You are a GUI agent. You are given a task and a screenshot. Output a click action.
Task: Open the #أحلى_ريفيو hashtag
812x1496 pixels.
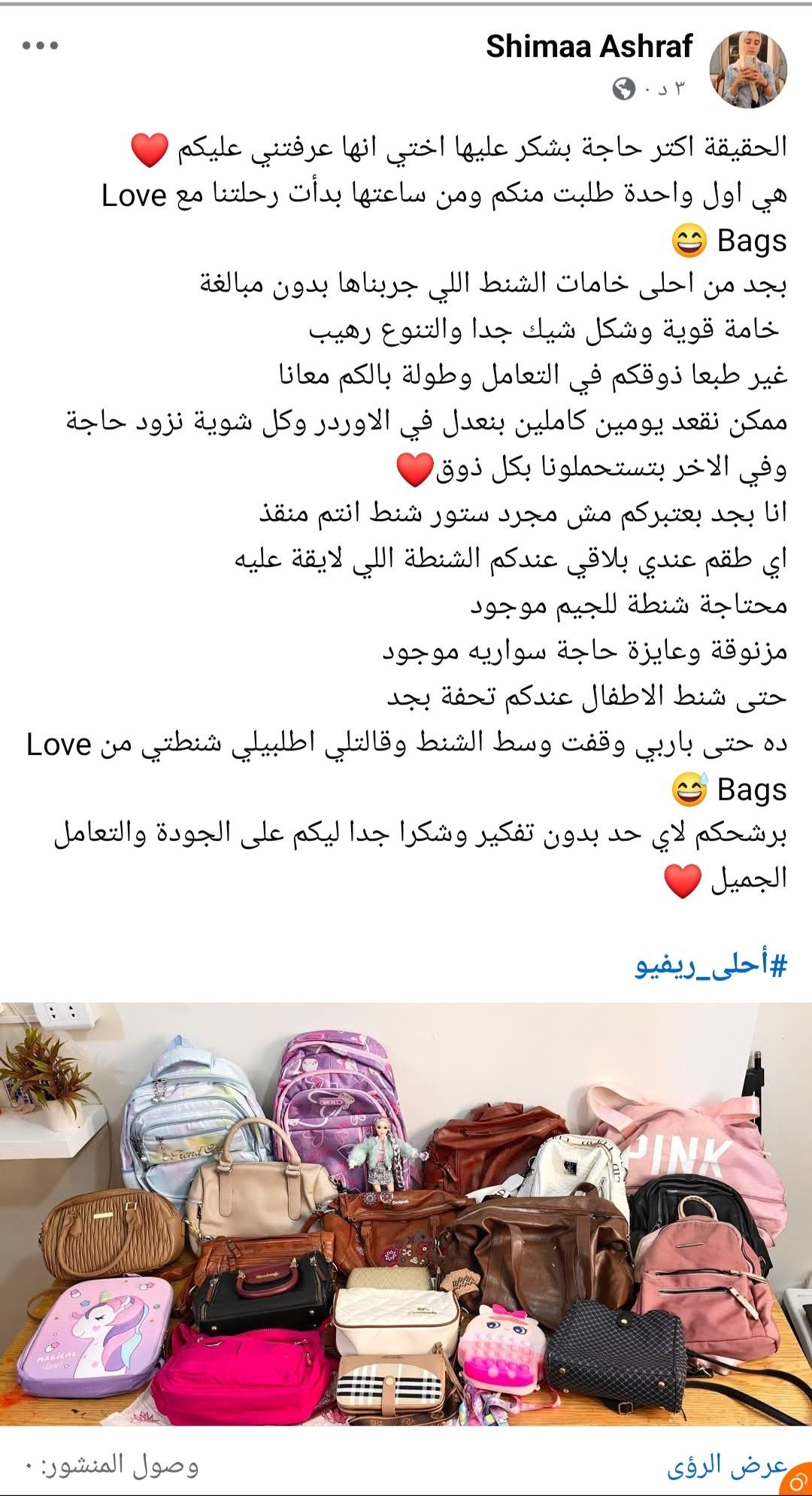[711, 965]
